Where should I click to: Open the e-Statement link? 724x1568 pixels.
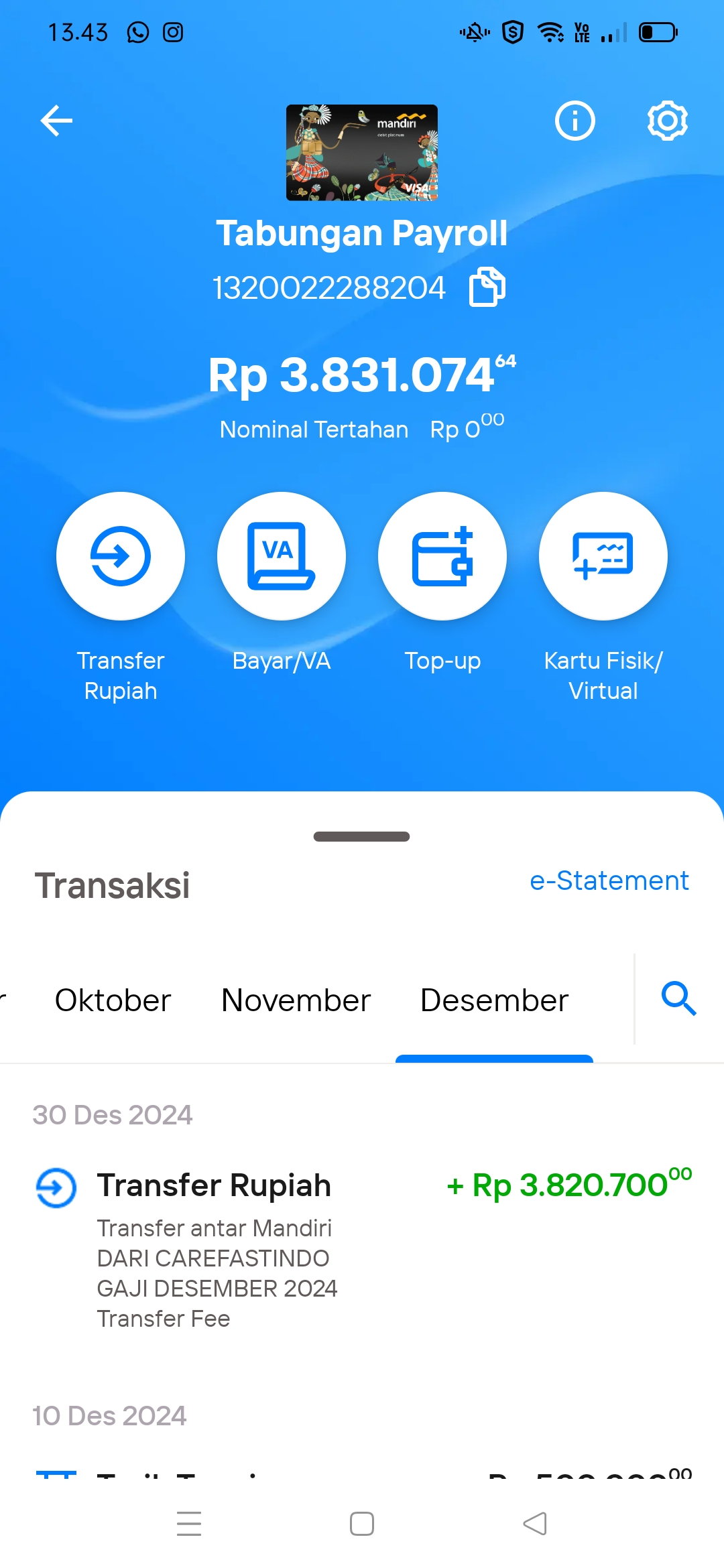pyautogui.click(x=609, y=880)
